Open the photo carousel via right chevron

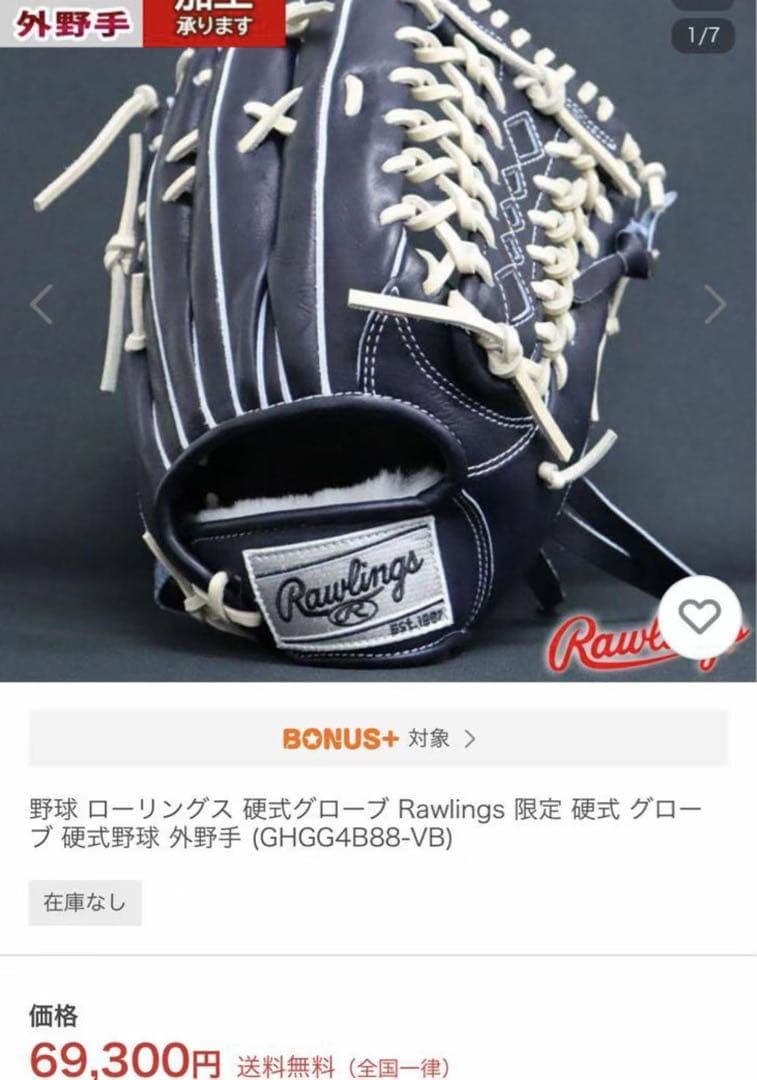click(x=714, y=300)
